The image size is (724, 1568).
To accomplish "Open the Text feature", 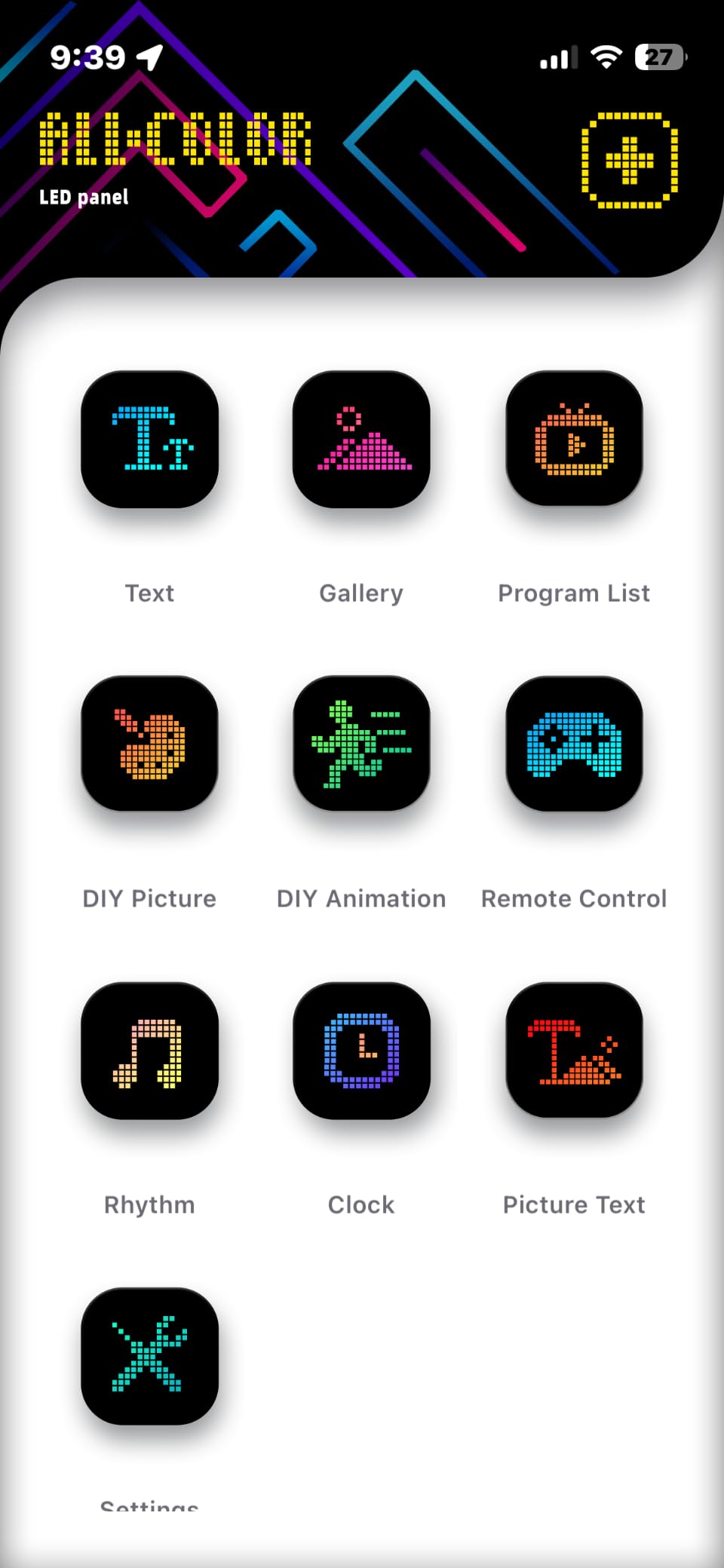I will [x=149, y=440].
